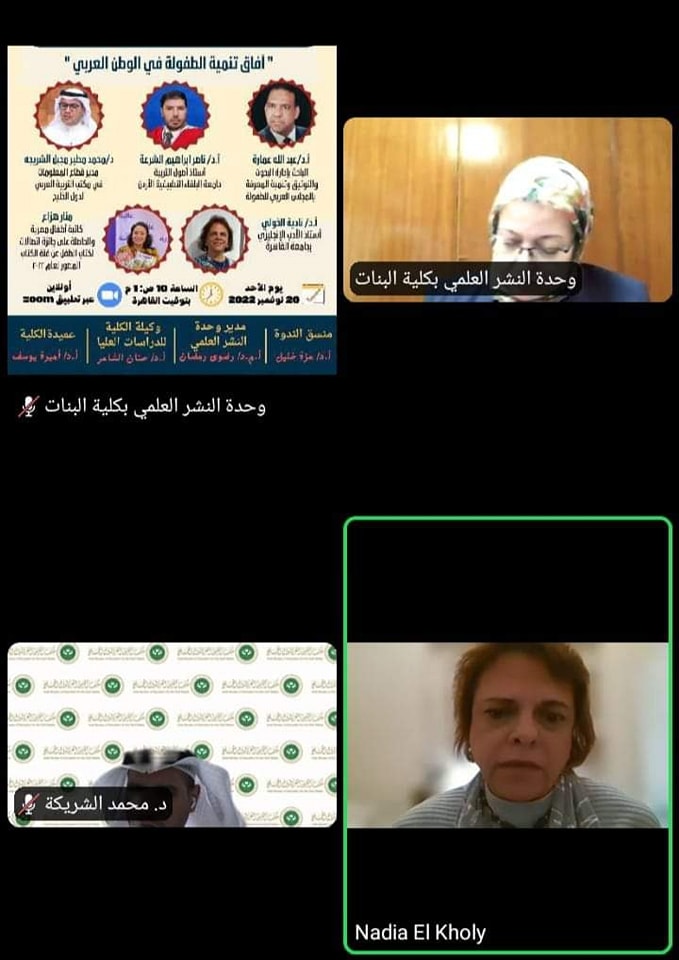Viewport: 679px width, 960px height.
Task: Tap د. محمد الشريكة participant video tile
Action: [172, 734]
